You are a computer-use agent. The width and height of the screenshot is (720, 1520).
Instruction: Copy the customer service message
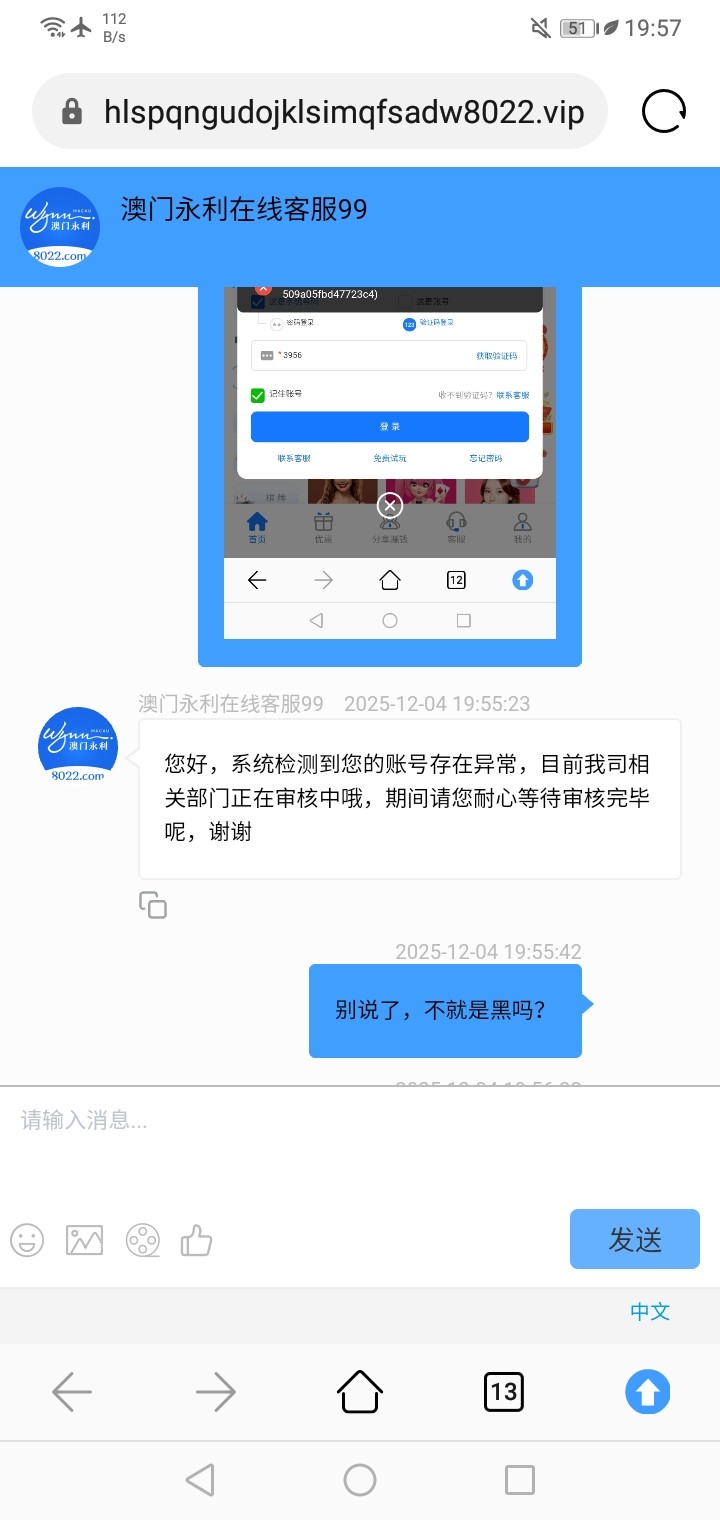tap(153, 905)
